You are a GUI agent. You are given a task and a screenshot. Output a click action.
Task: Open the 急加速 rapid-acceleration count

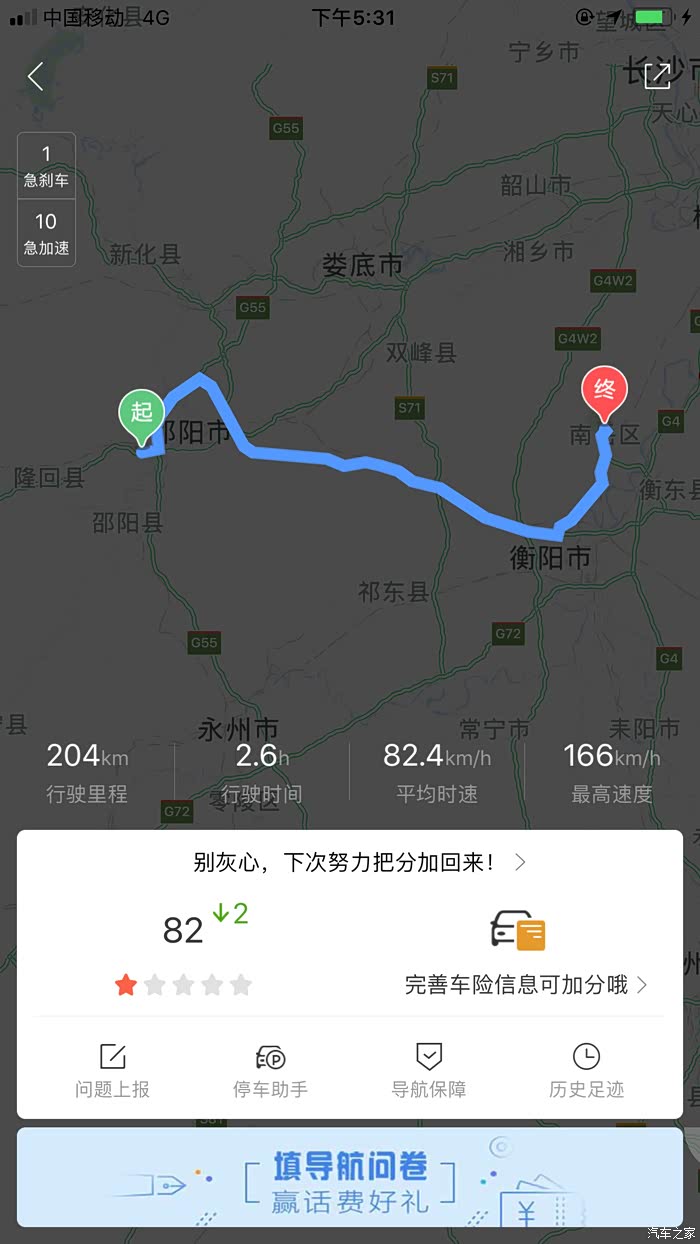point(46,233)
